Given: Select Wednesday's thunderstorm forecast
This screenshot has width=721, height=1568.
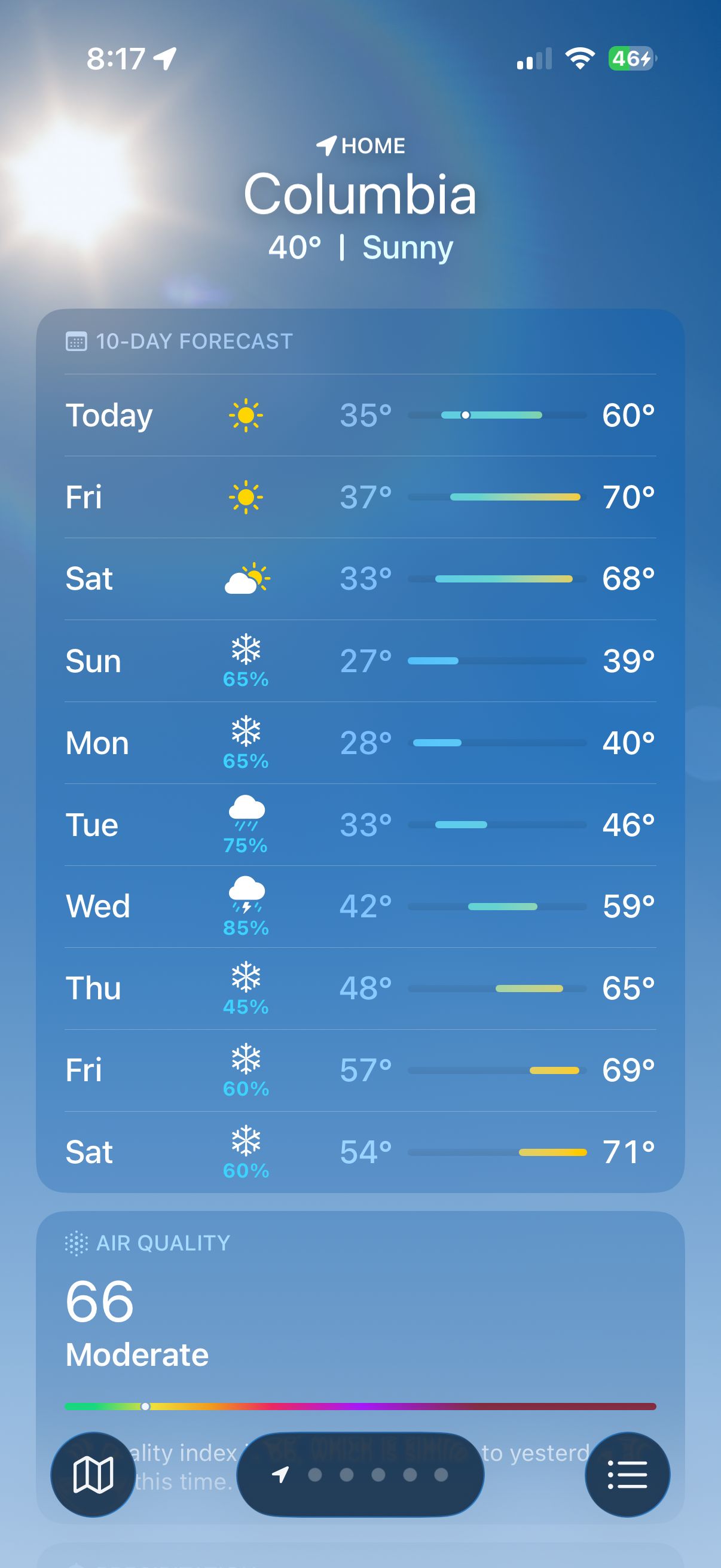Looking at the screenshot, I should tap(360, 907).
